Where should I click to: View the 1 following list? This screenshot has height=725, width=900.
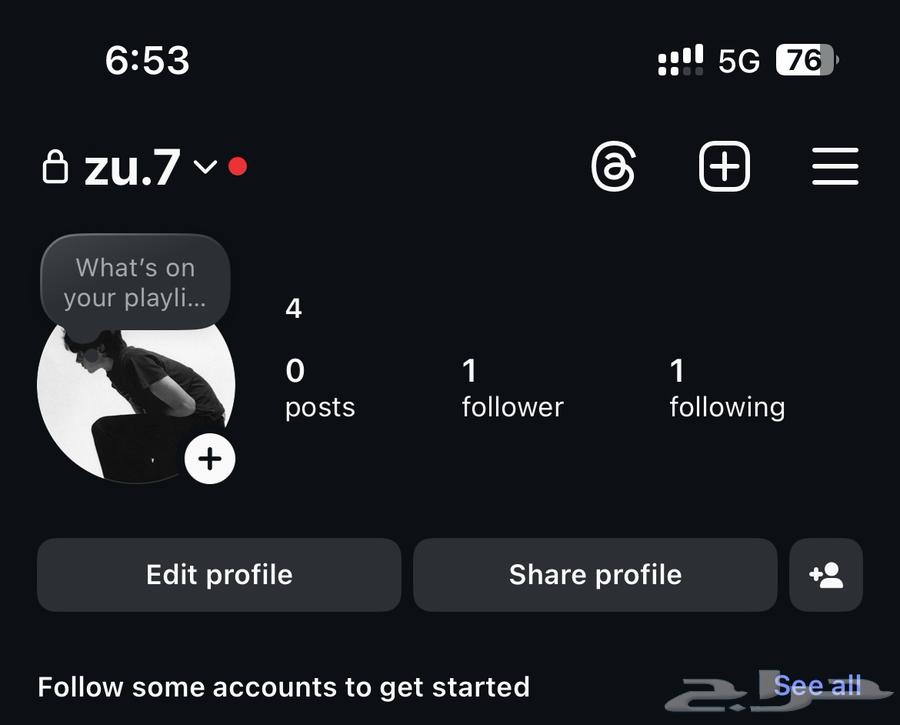coord(726,389)
